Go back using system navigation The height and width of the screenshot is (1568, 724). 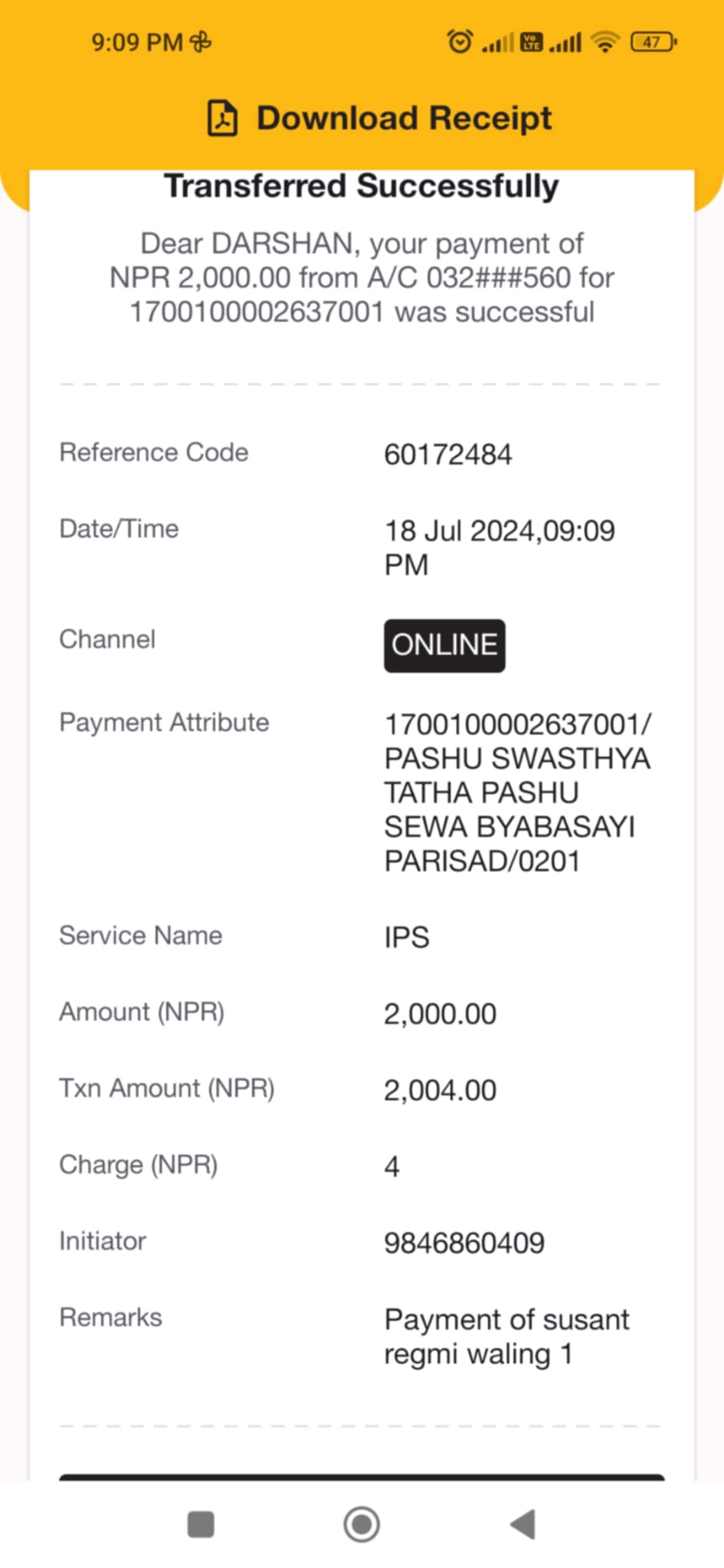tap(523, 1524)
